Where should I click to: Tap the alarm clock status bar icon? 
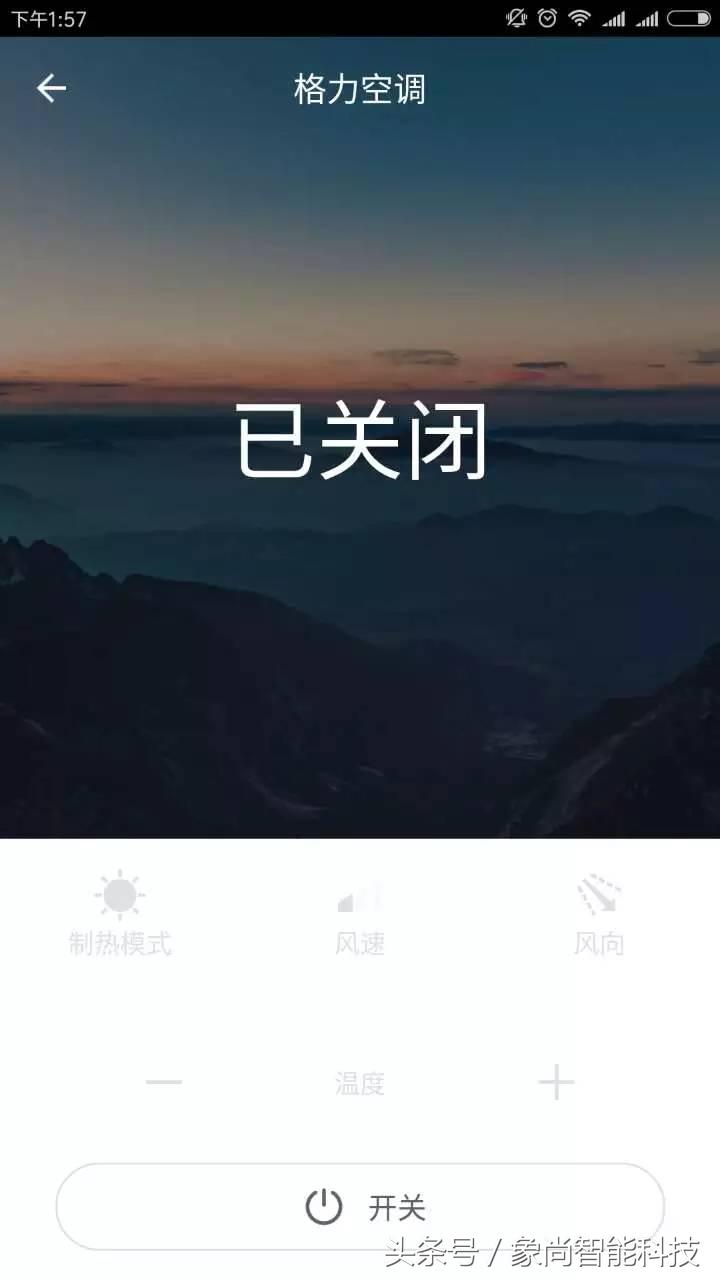tap(546, 16)
